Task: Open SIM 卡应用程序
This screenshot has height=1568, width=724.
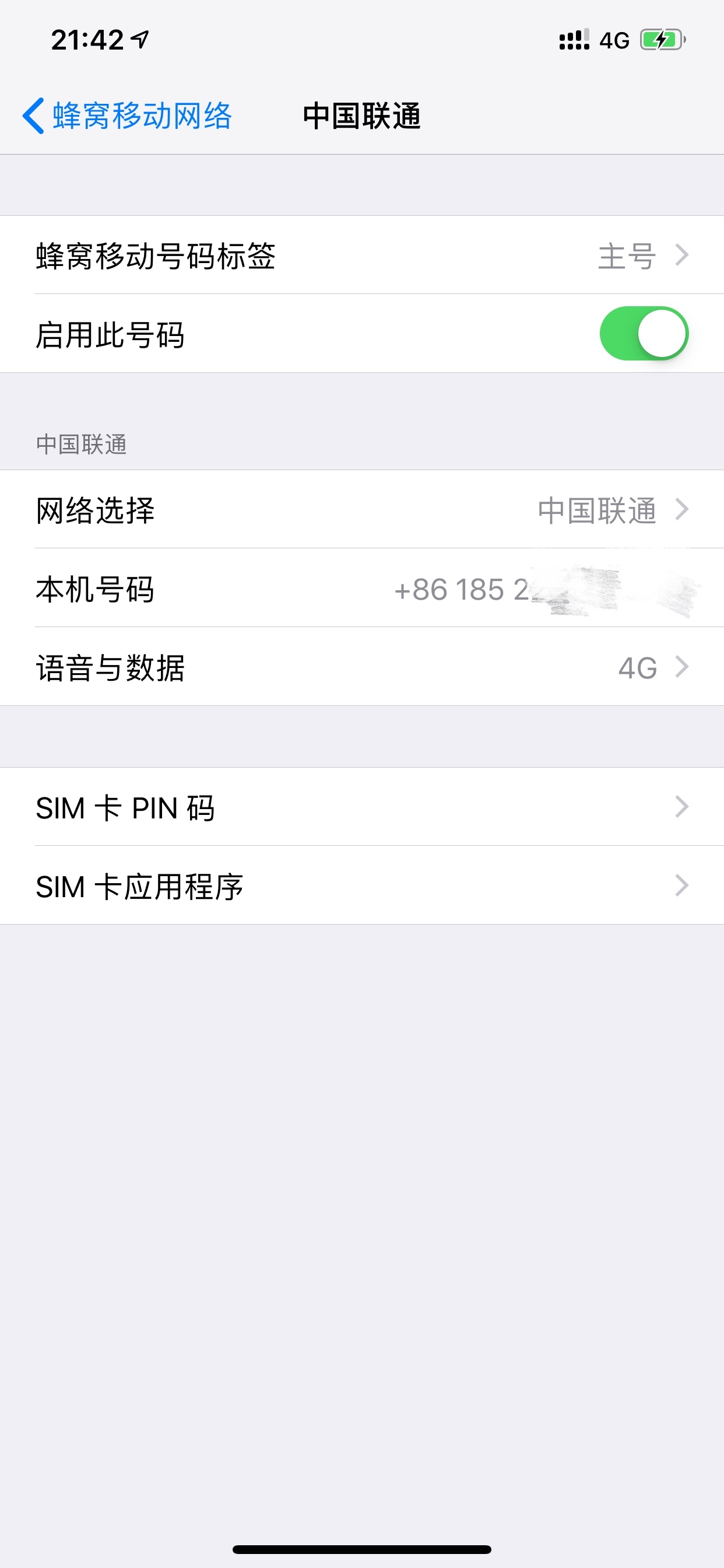Action: click(x=361, y=885)
